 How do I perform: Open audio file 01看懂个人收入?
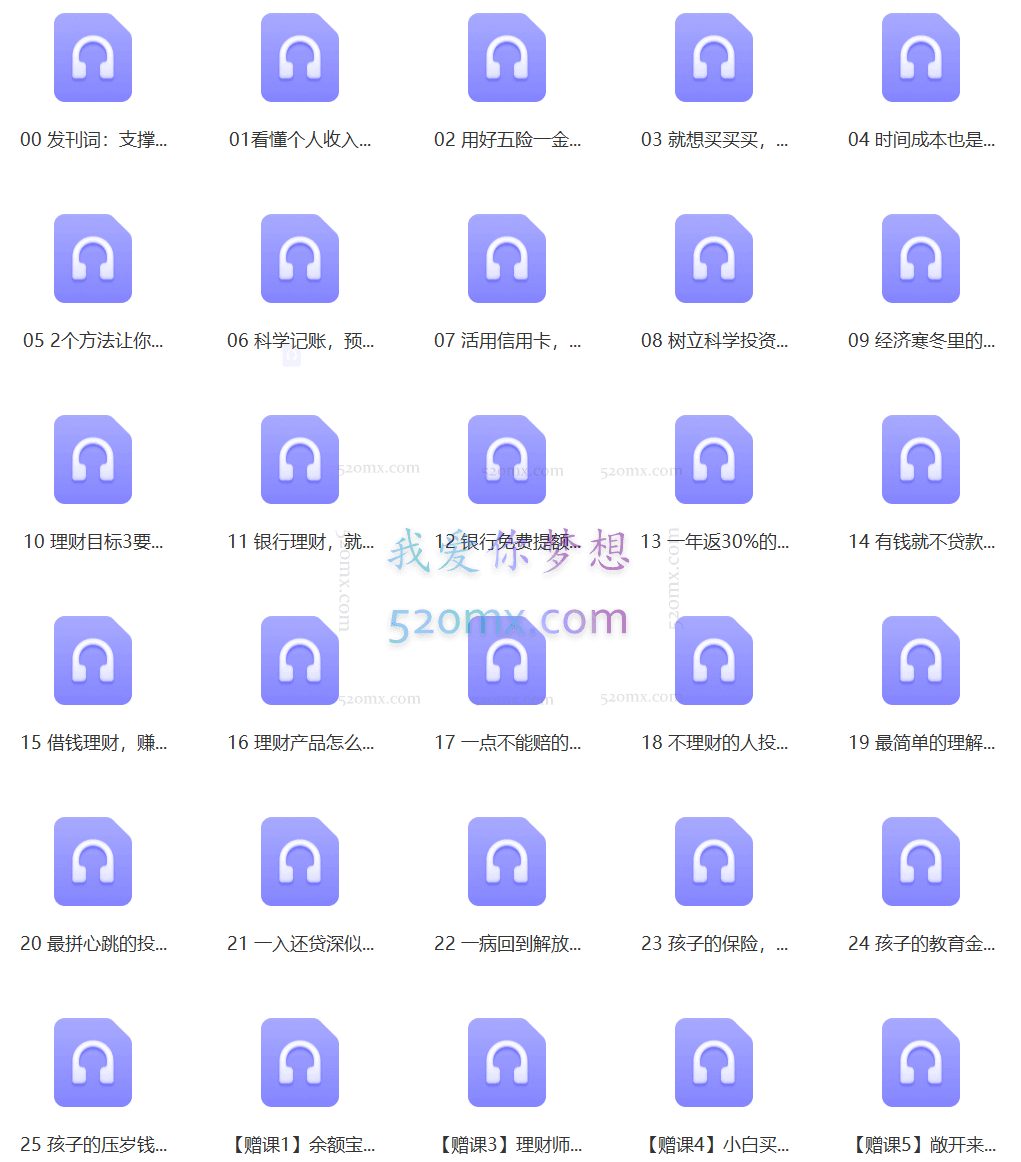(x=300, y=58)
